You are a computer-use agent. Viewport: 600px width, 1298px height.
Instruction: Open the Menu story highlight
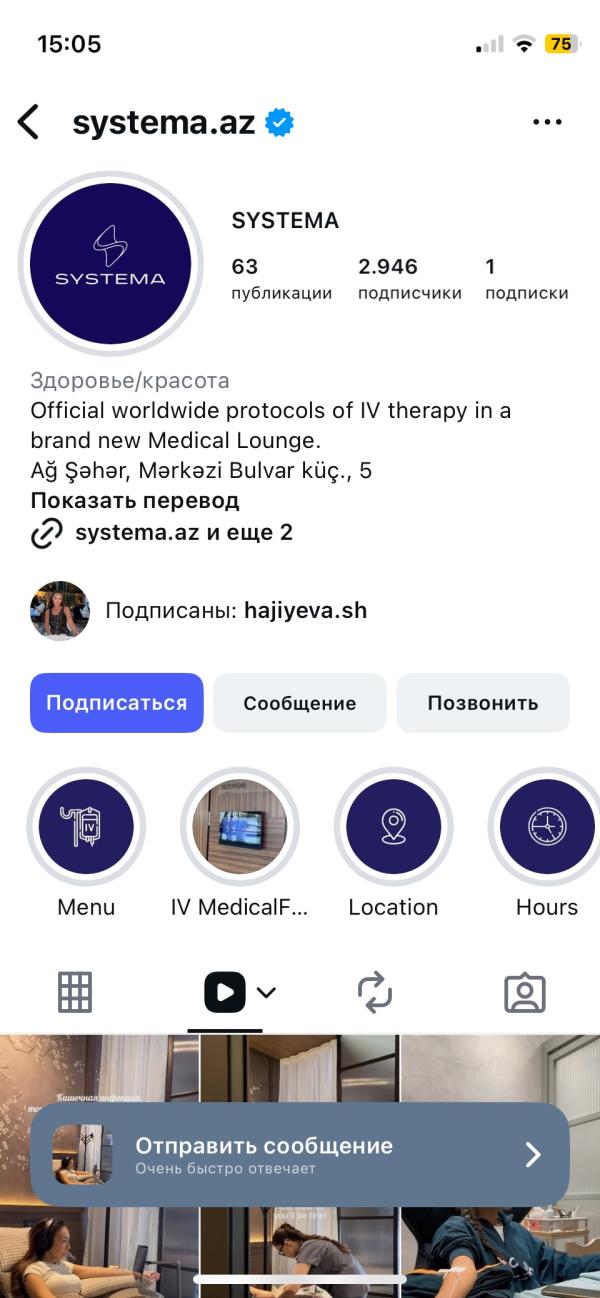pos(86,827)
